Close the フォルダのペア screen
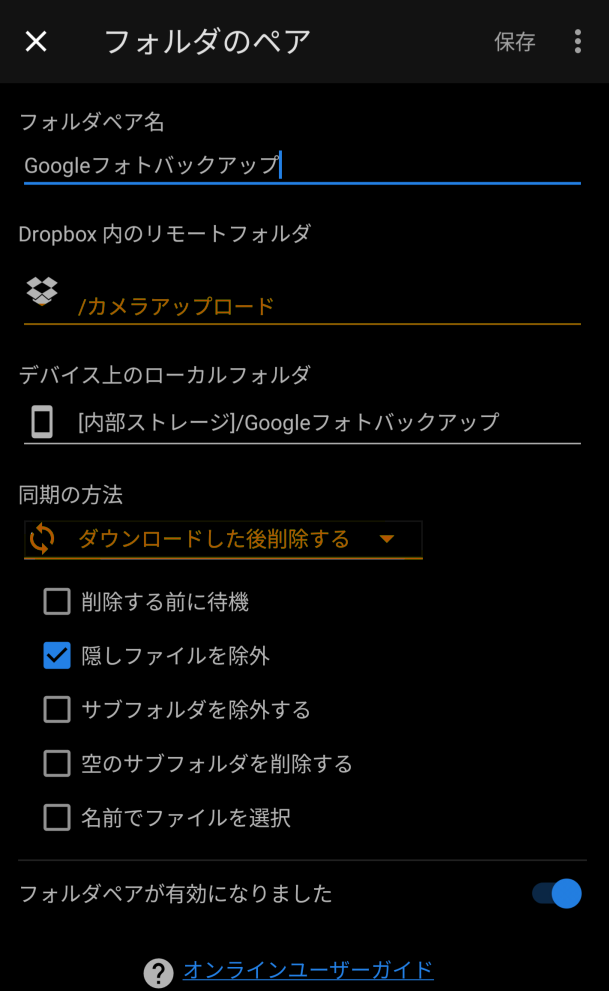 coord(36,41)
